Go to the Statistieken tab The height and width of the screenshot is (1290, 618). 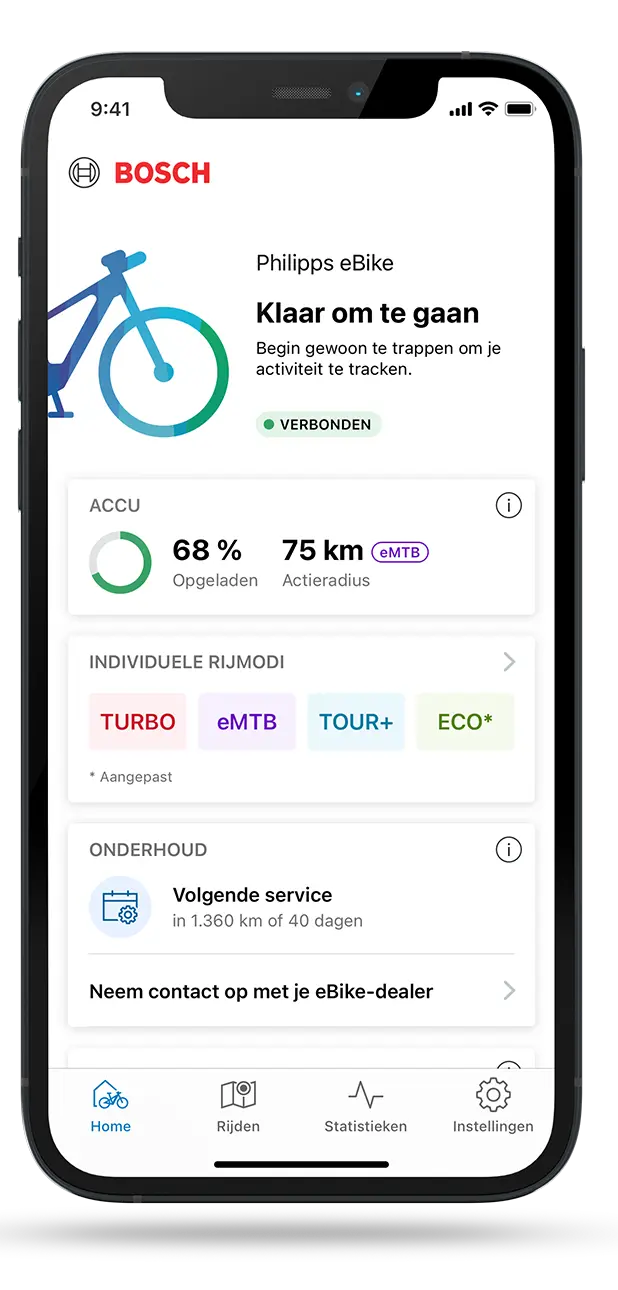click(x=365, y=1106)
